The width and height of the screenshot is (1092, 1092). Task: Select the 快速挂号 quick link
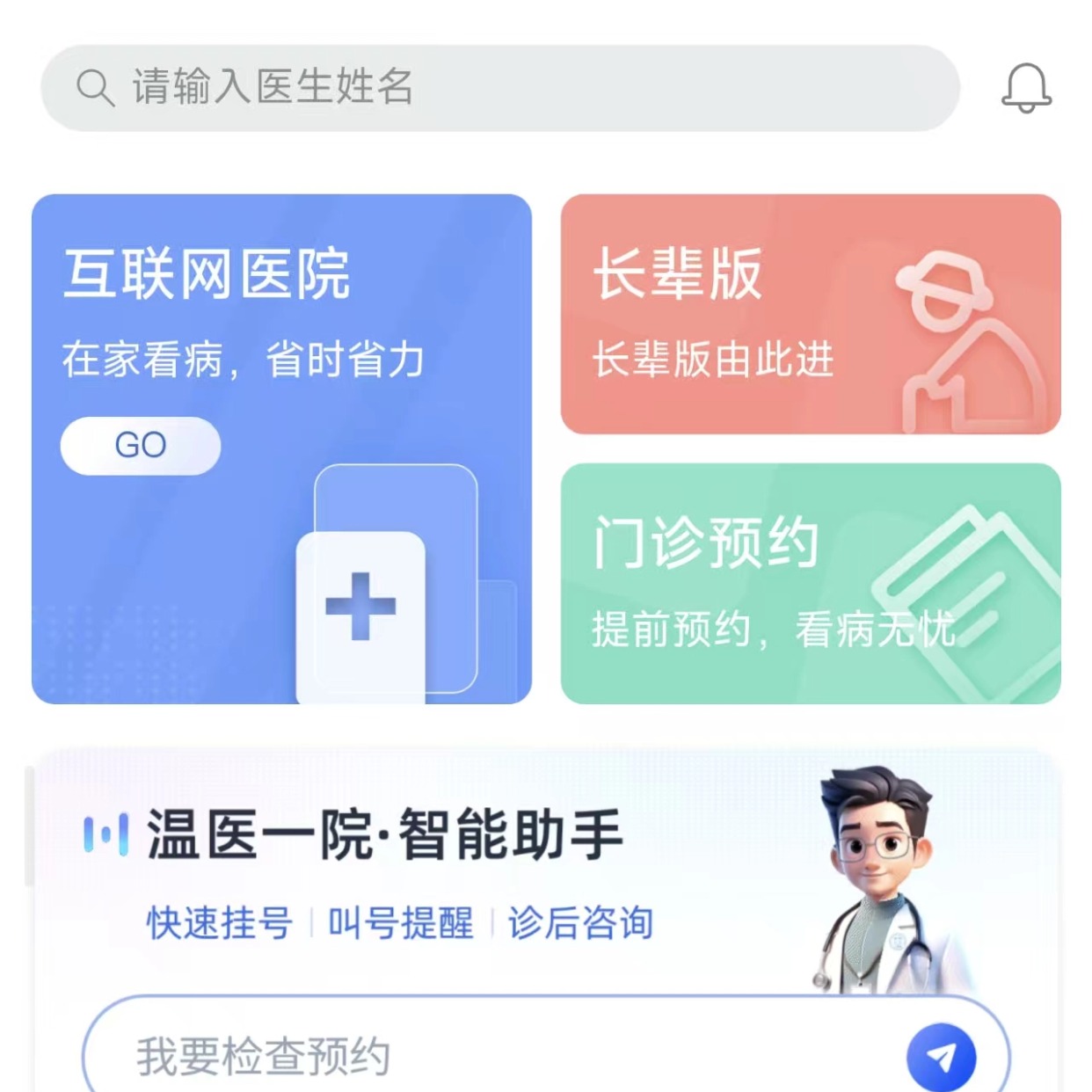[x=219, y=923]
